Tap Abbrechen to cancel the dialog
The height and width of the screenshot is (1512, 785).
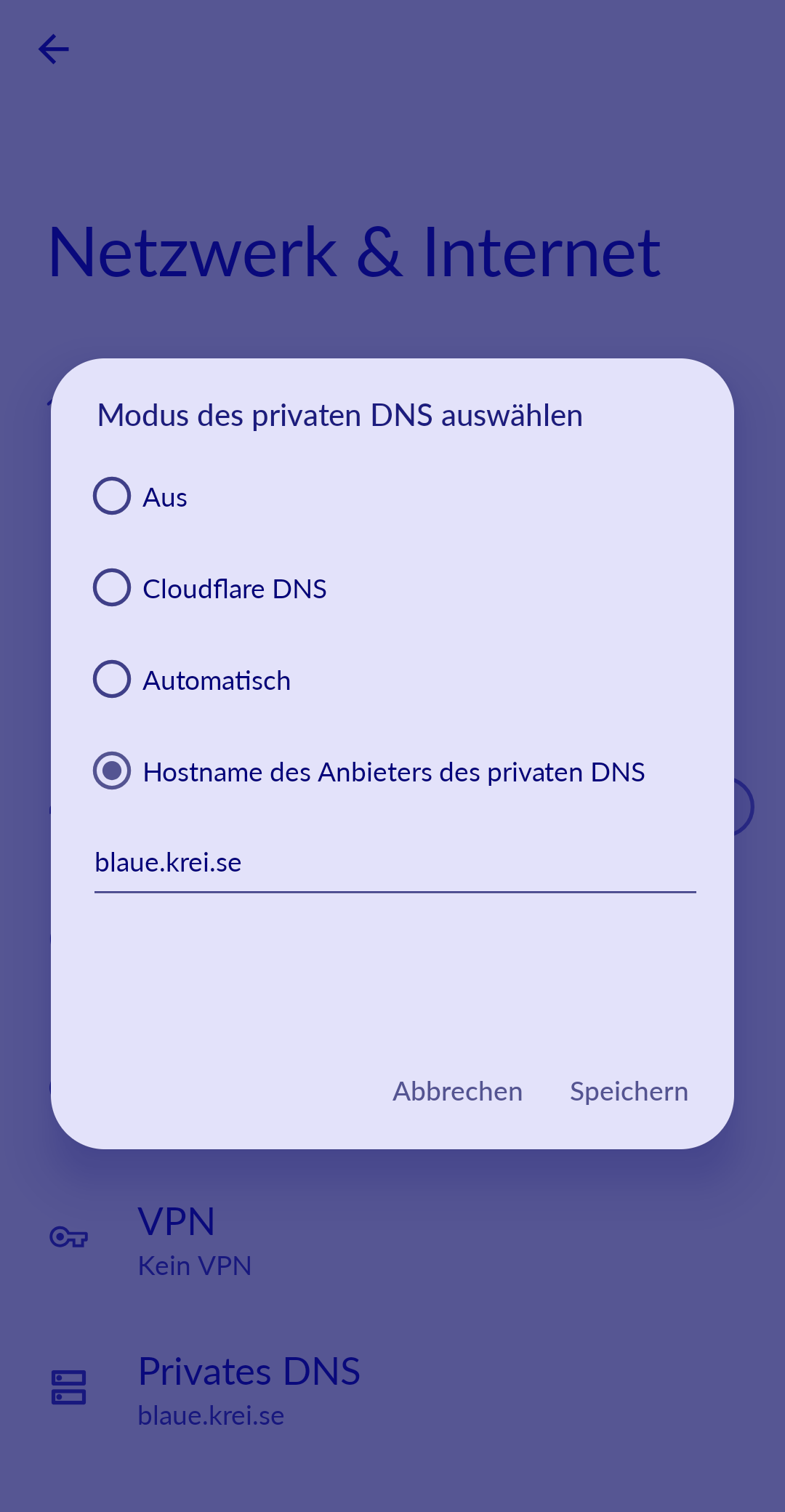tap(457, 1092)
